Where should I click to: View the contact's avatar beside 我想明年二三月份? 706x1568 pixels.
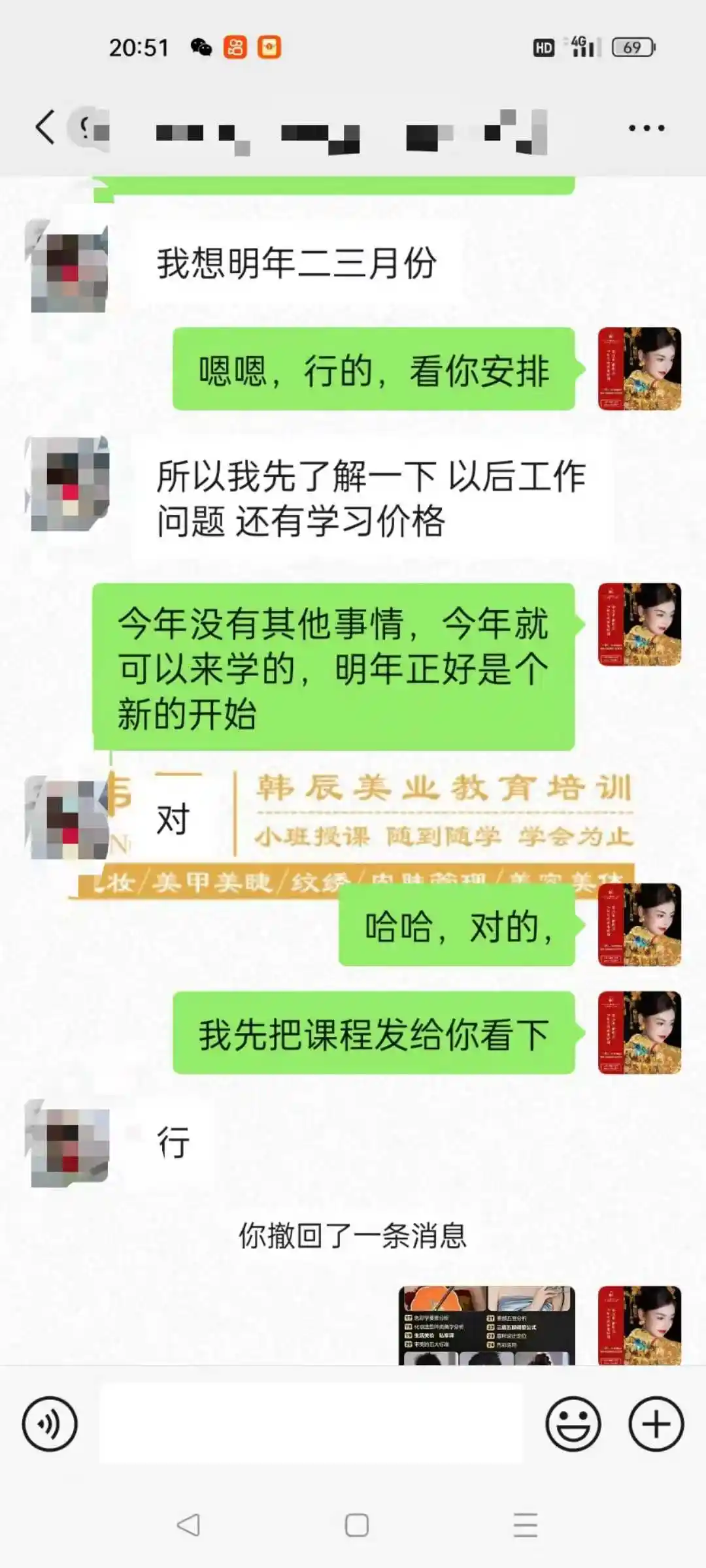pos(69,267)
